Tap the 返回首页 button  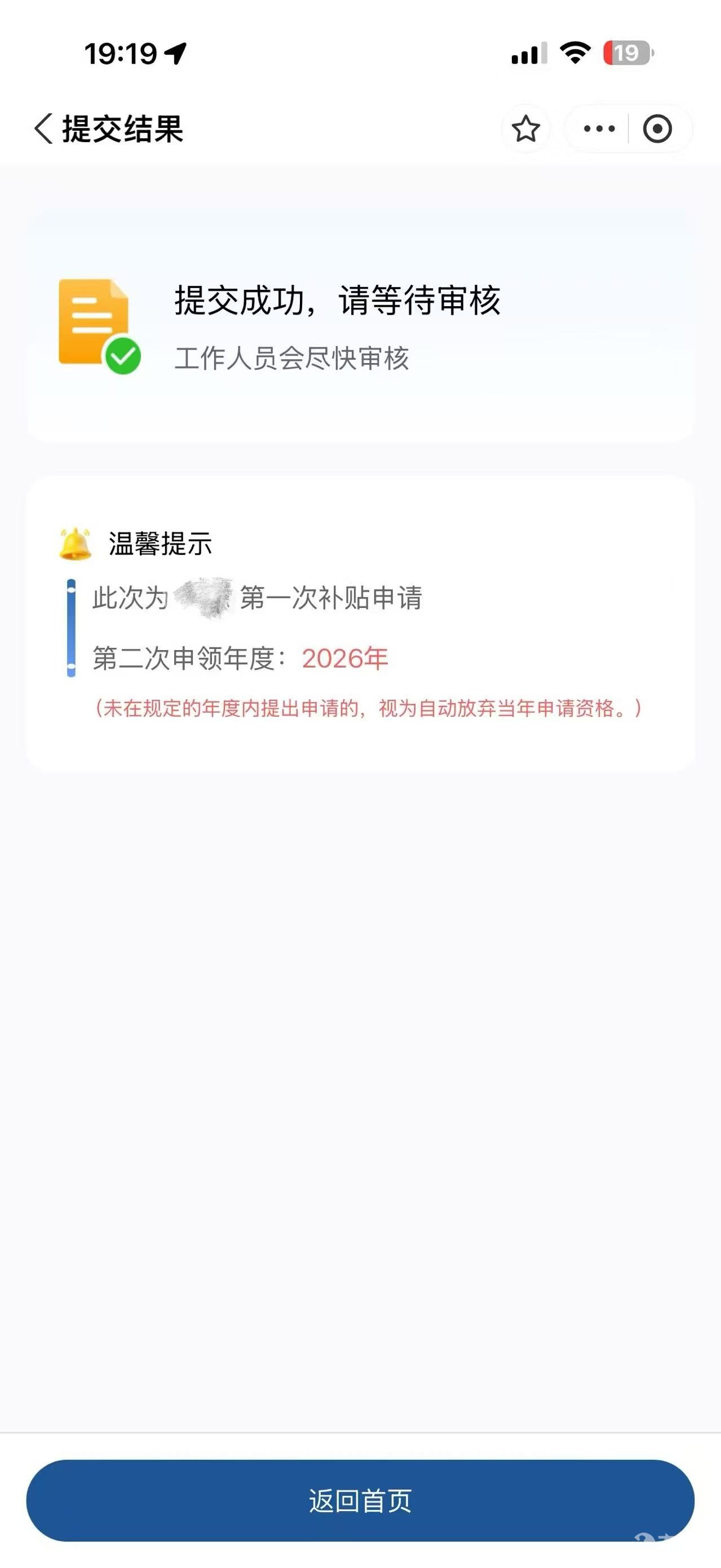pos(360,1500)
